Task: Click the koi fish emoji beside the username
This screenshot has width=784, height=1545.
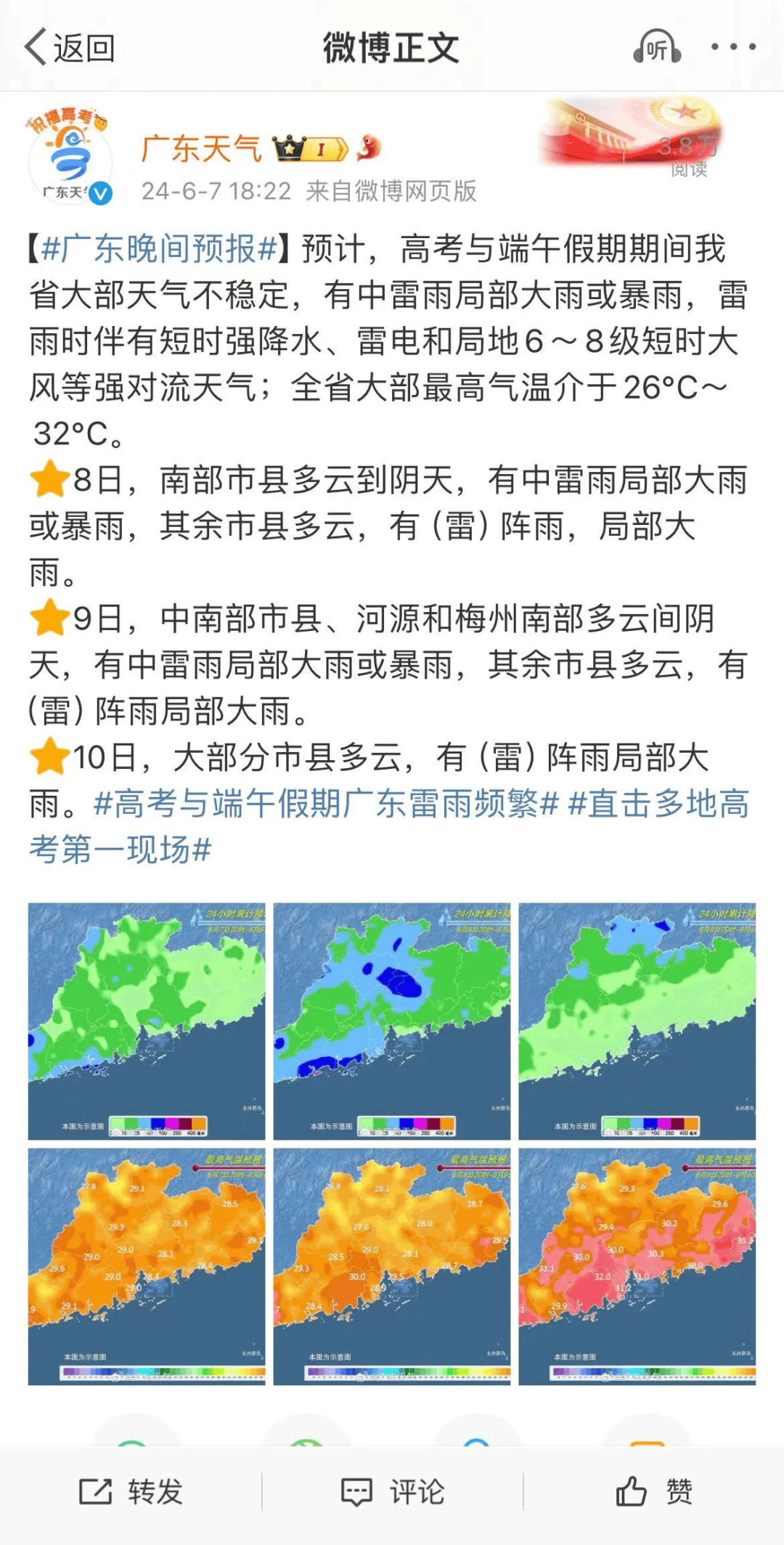Action: tap(367, 147)
